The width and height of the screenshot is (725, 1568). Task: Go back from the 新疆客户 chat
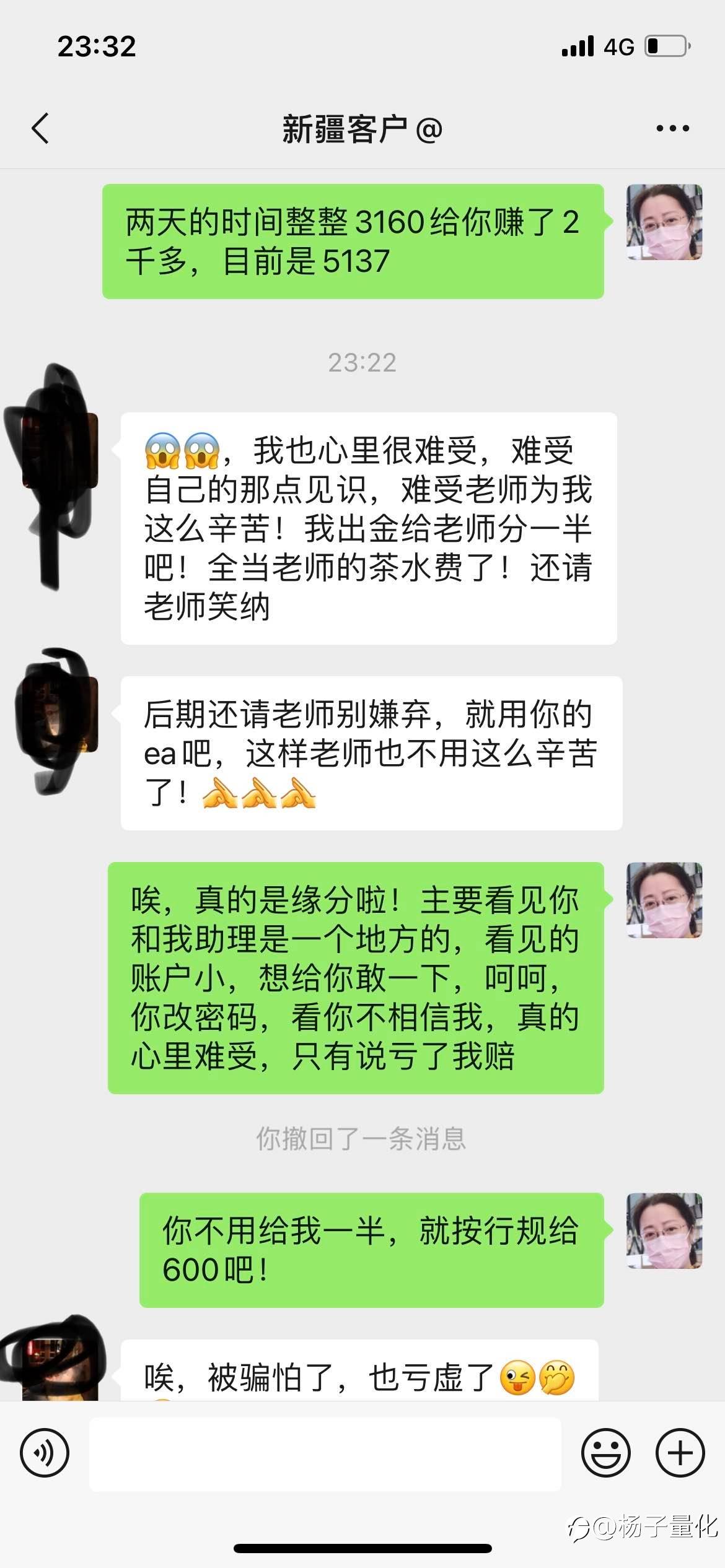pyautogui.click(x=40, y=129)
